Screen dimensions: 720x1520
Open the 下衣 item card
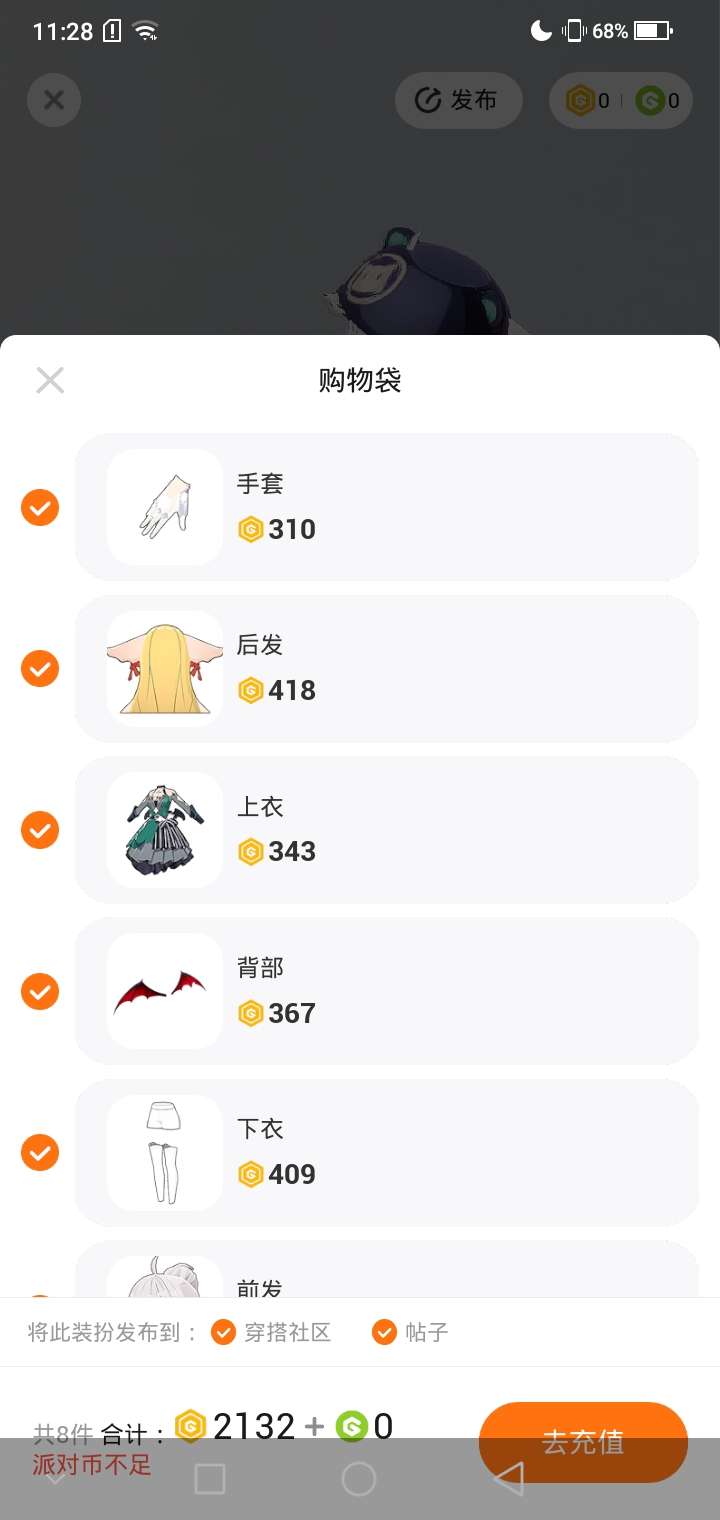click(x=386, y=1153)
